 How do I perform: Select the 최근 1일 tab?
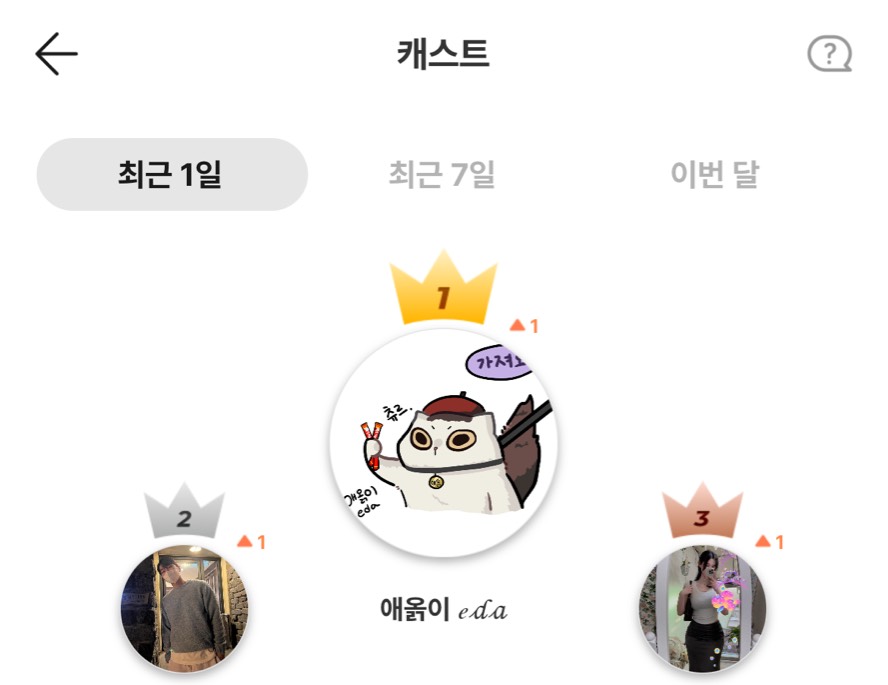click(171, 175)
